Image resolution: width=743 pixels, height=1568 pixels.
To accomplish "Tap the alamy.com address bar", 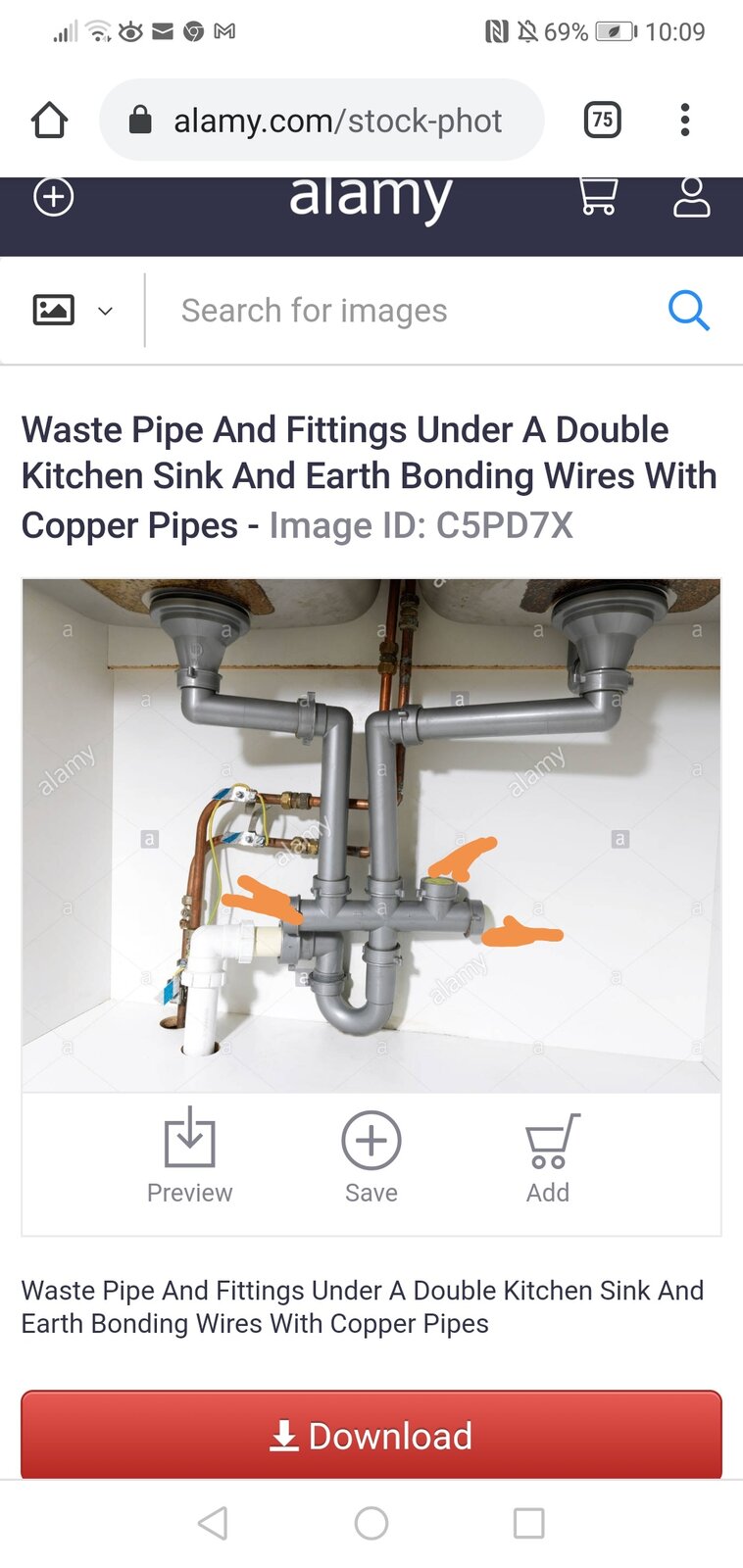I will [323, 121].
